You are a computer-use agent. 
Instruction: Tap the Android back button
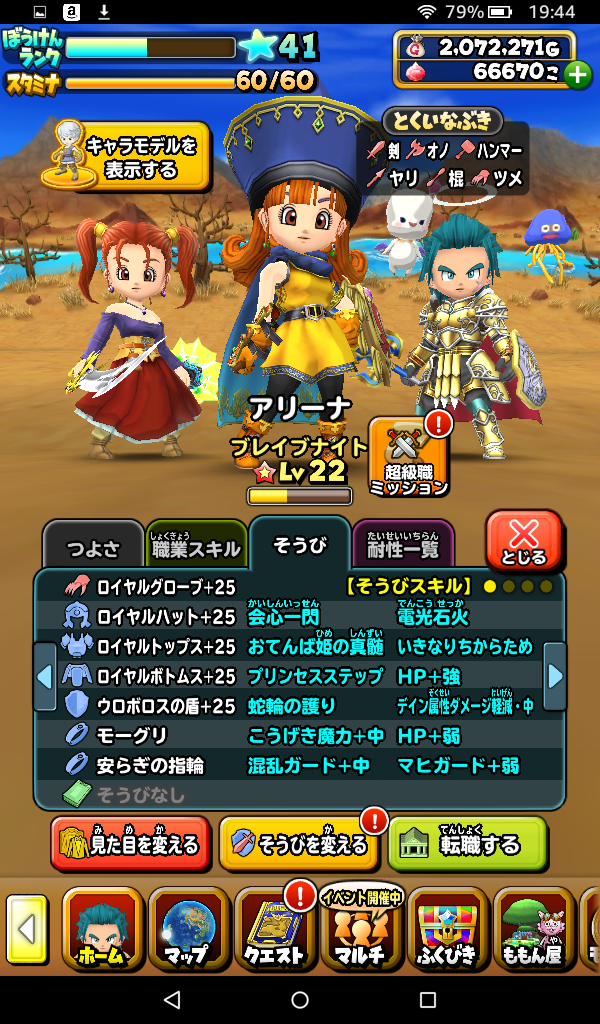tap(172, 999)
